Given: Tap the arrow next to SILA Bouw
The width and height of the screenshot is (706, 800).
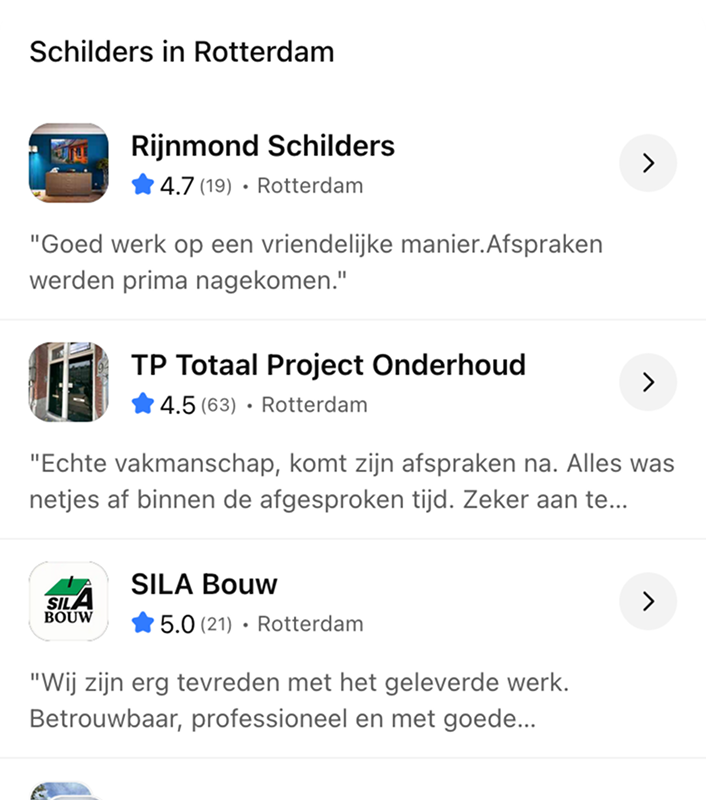Looking at the screenshot, I should pos(648,601).
